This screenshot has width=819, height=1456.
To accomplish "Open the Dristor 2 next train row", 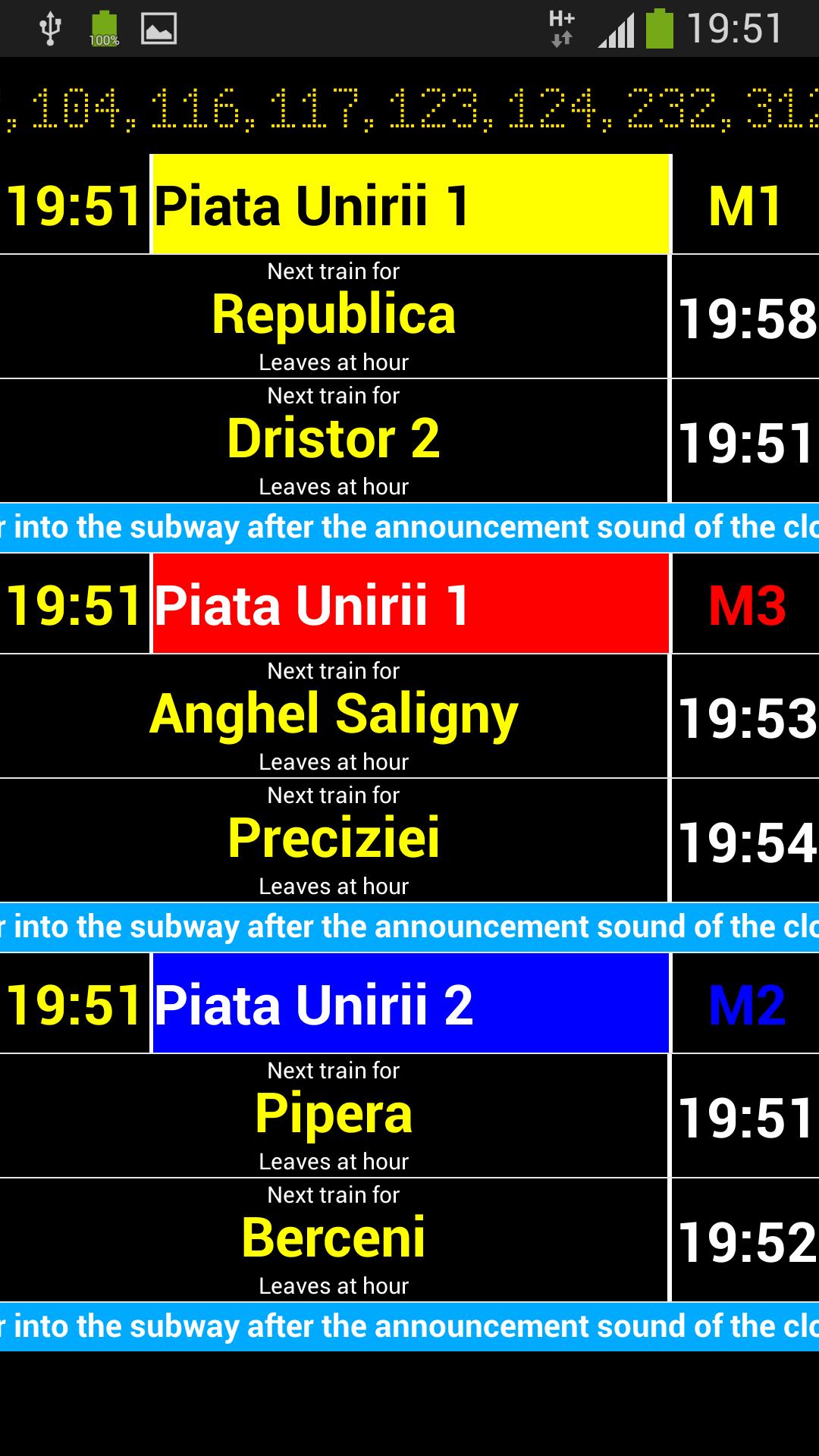I will (x=334, y=440).
